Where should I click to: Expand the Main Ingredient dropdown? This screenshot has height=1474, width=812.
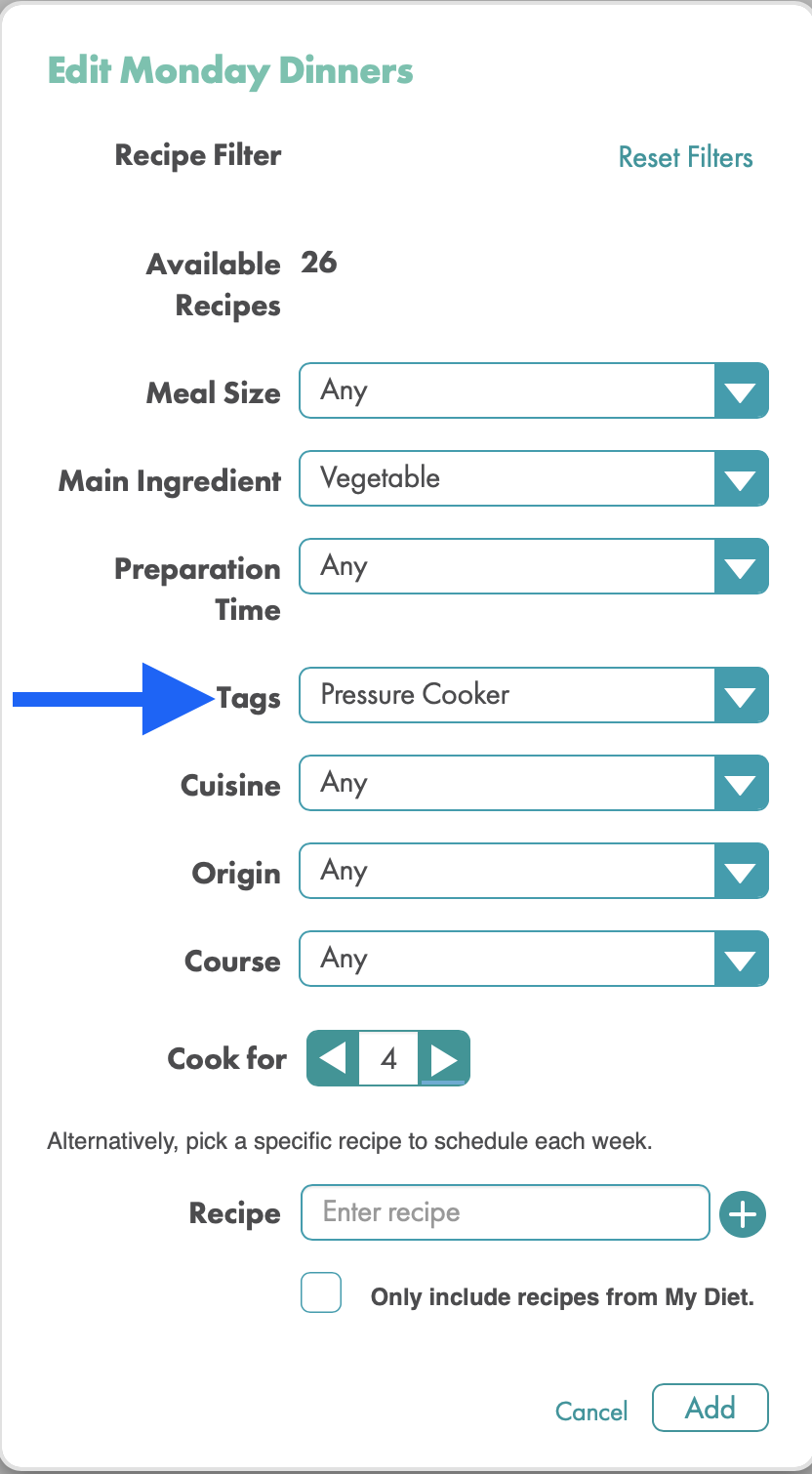[x=534, y=478]
